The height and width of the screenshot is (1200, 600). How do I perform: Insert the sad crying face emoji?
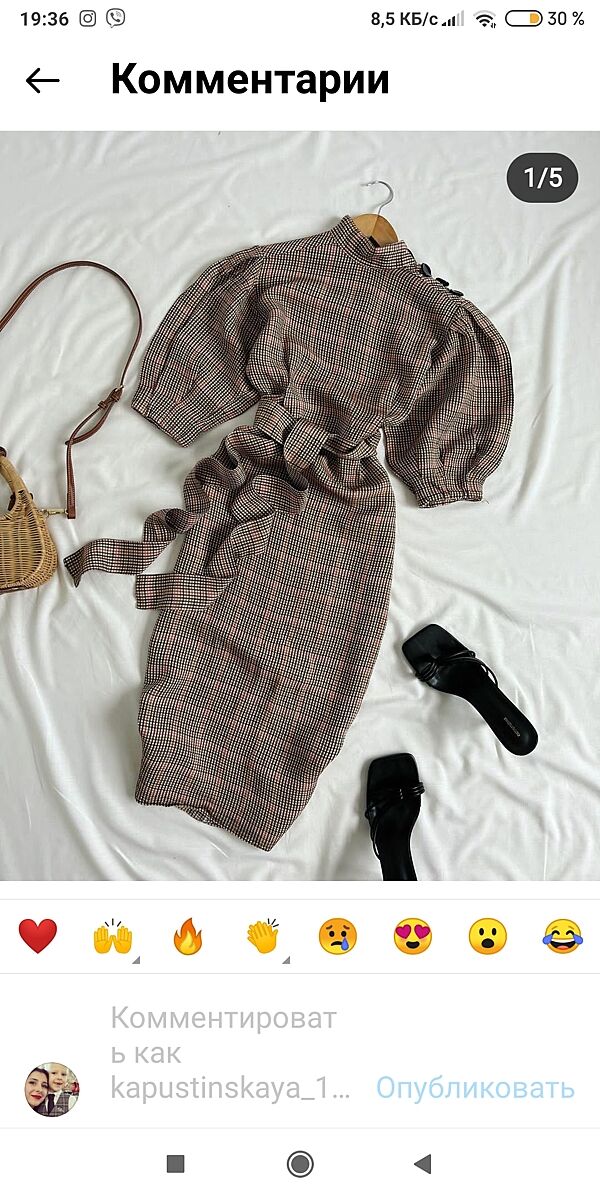338,937
